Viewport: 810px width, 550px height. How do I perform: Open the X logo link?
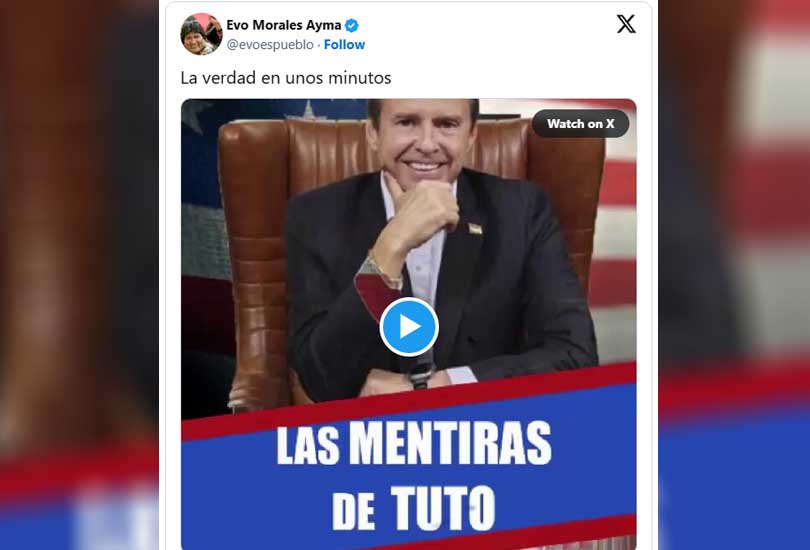tap(626, 25)
